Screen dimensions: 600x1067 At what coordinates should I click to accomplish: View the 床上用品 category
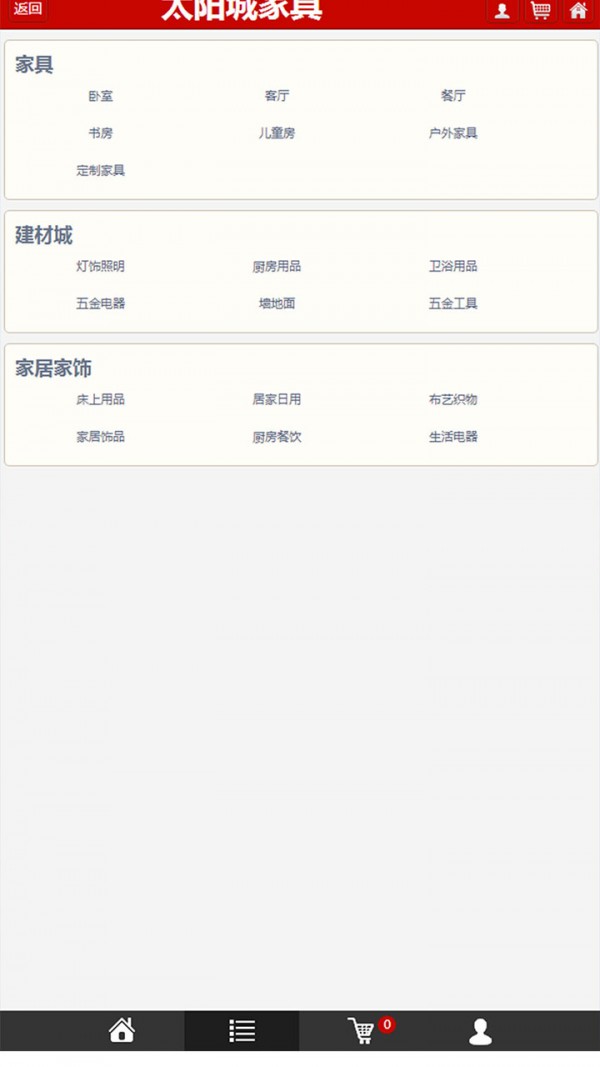click(x=101, y=399)
